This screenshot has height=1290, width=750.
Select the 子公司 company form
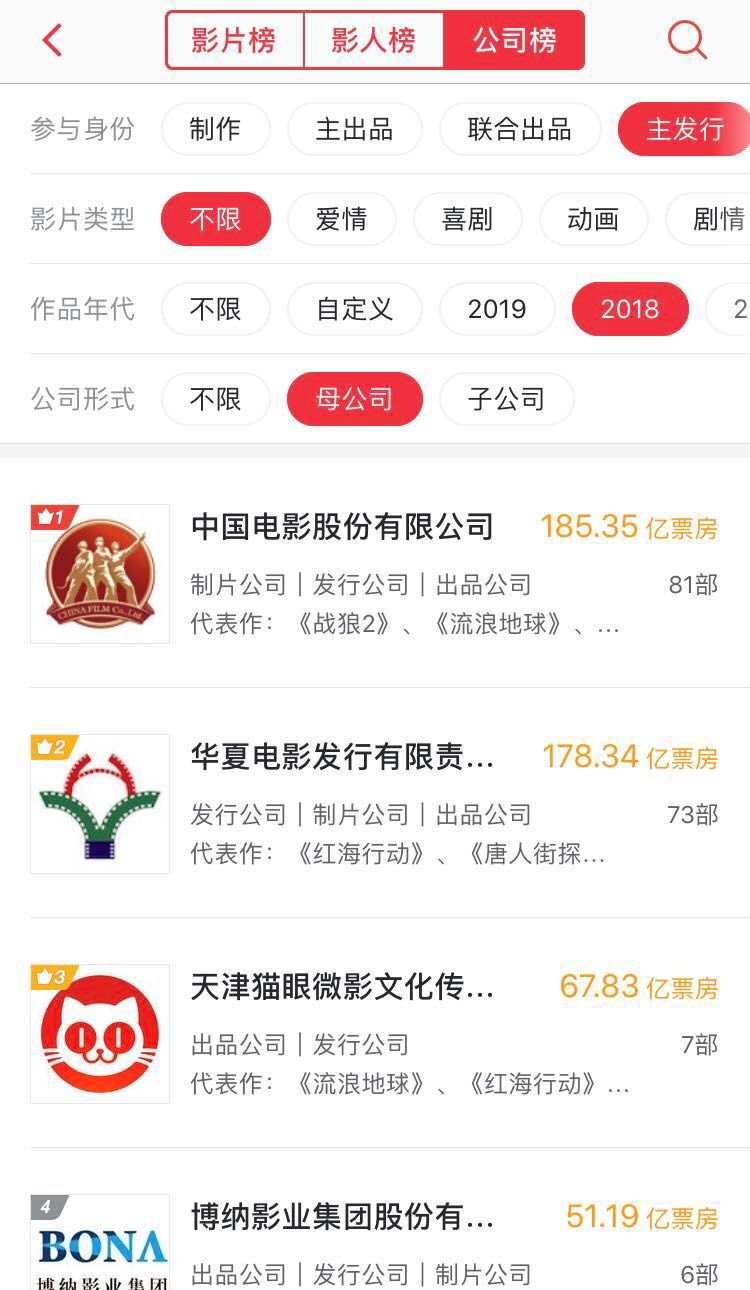point(506,399)
